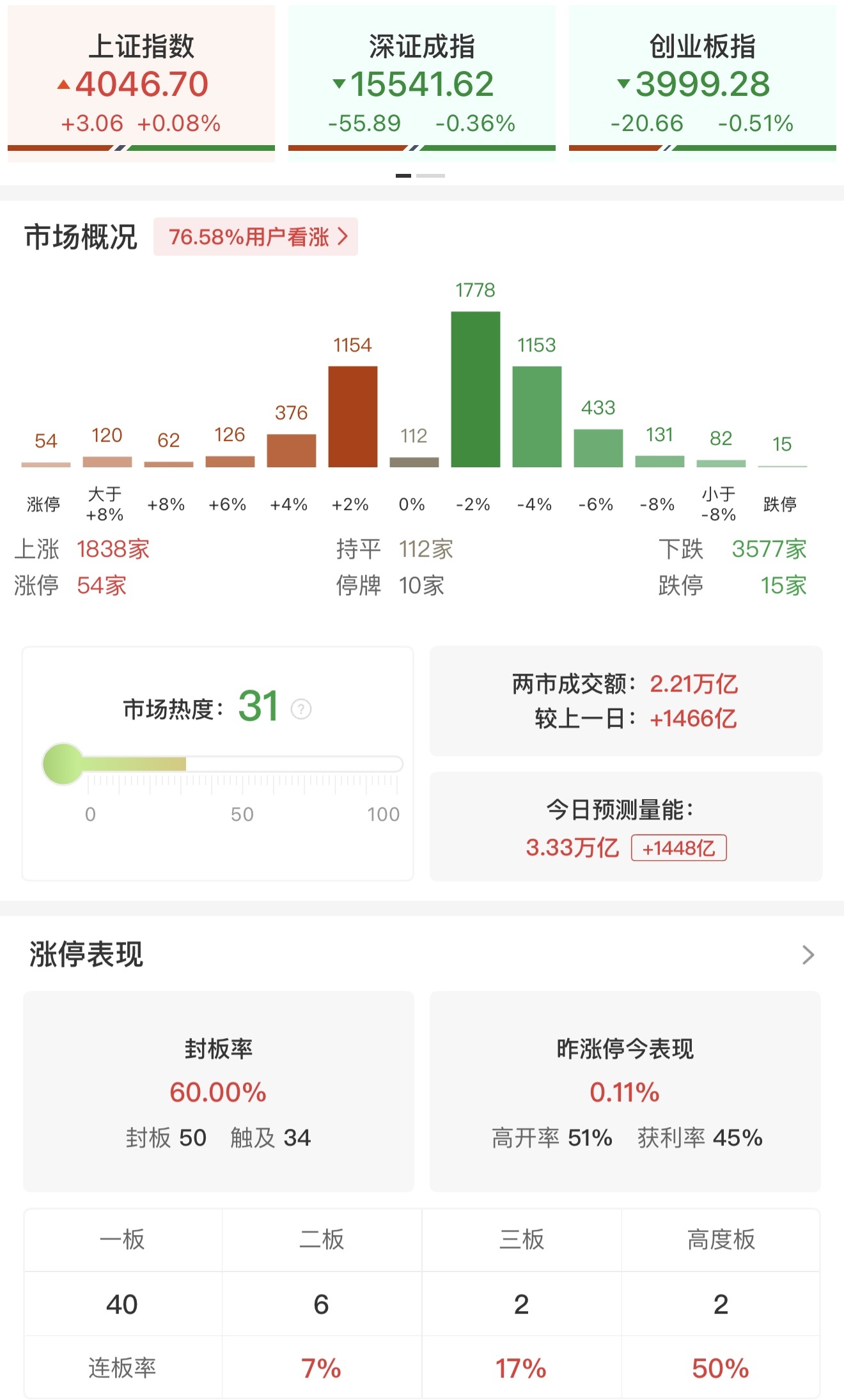This screenshot has width=844, height=1400.
Task: Open the 昨涨停今表现 card
Action: pyautogui.click(x=625, y=1091)
